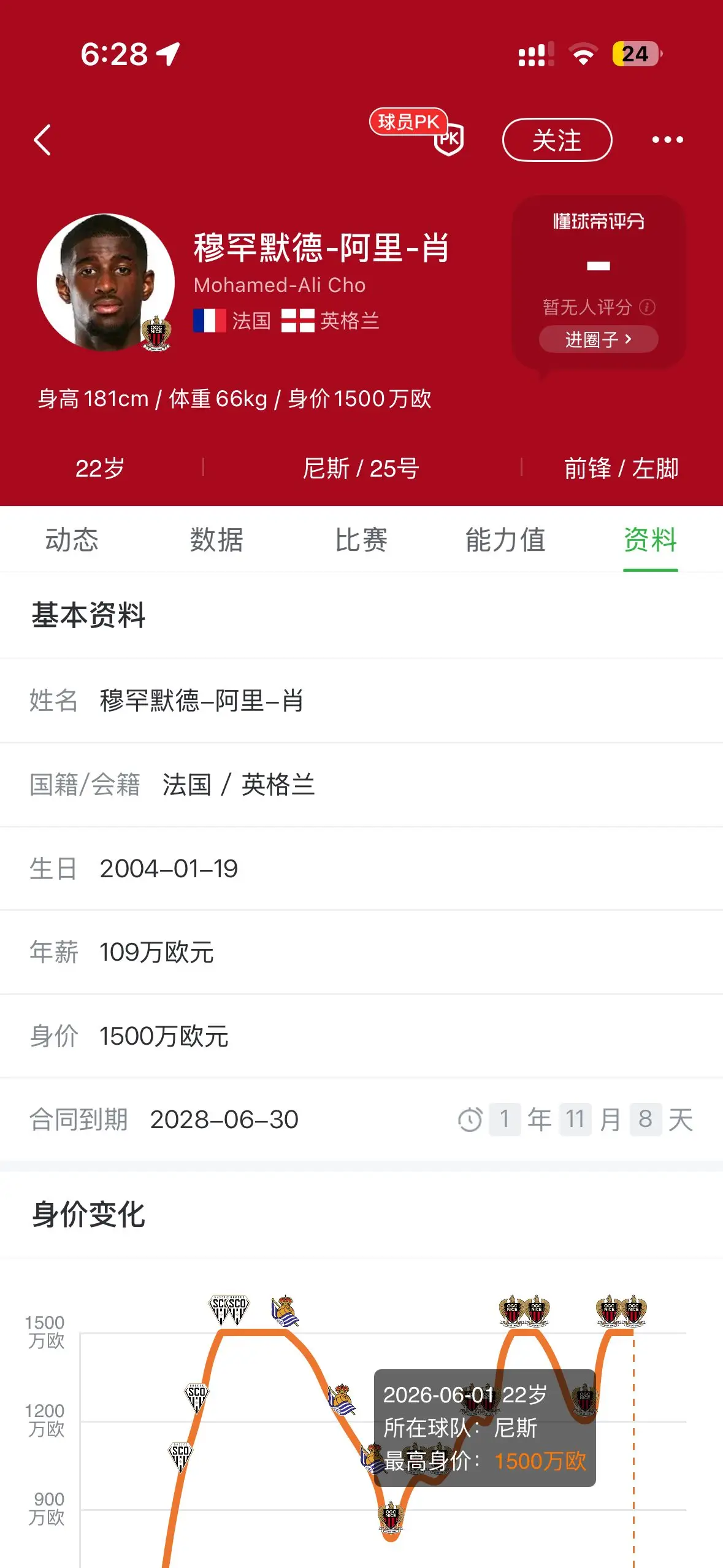The height and width of the screenshot is (1568, 723).
Task: Switch to the 能力值 tab
Action: pos(506,540)
